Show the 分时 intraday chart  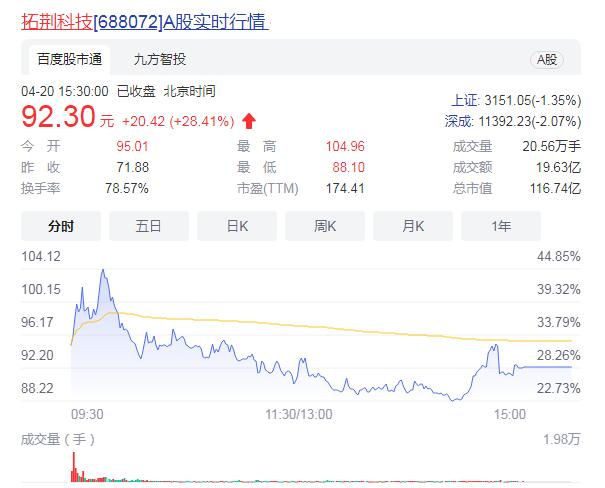point(61,225)
